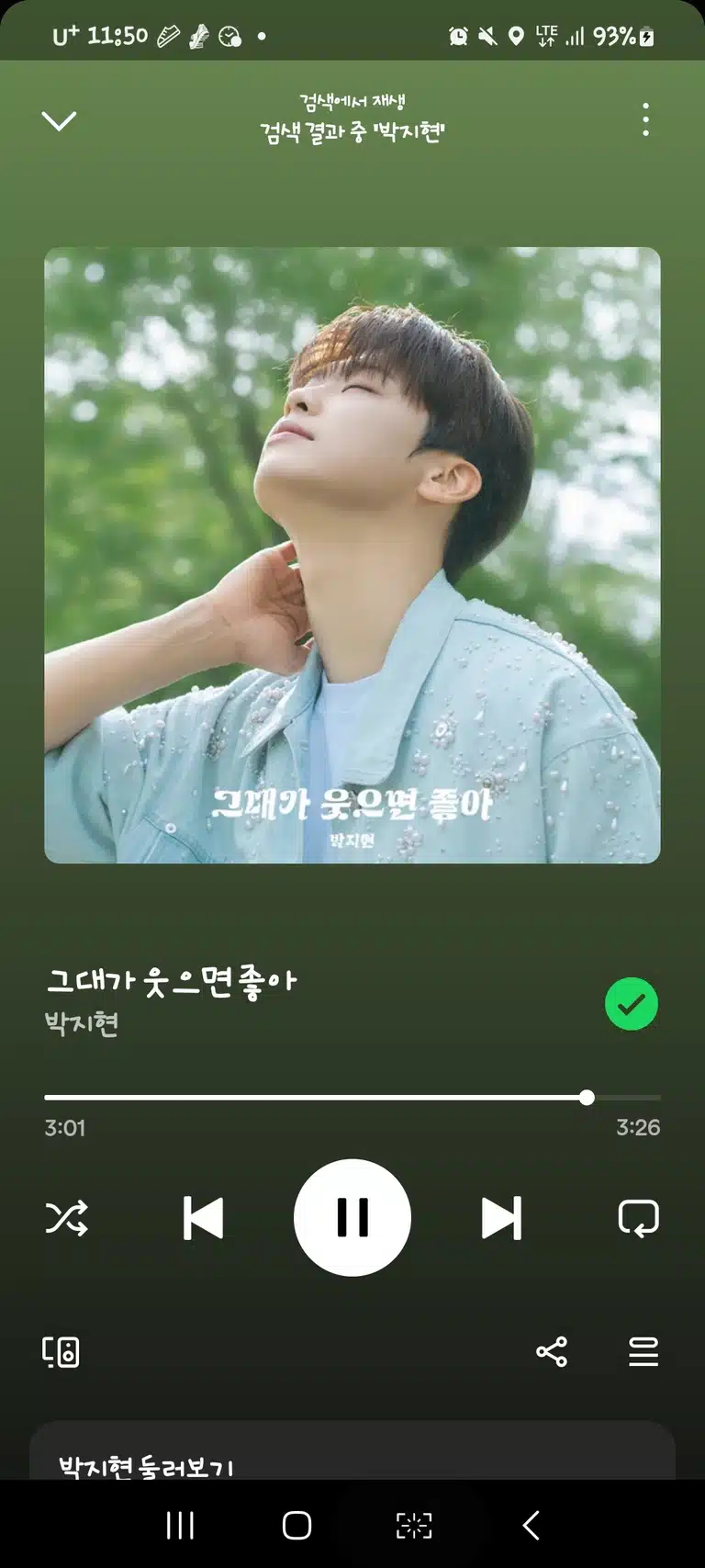This screenshot has height=1568, width=705.
Task: Open the connect to device menu
Action: point(62,1352)
